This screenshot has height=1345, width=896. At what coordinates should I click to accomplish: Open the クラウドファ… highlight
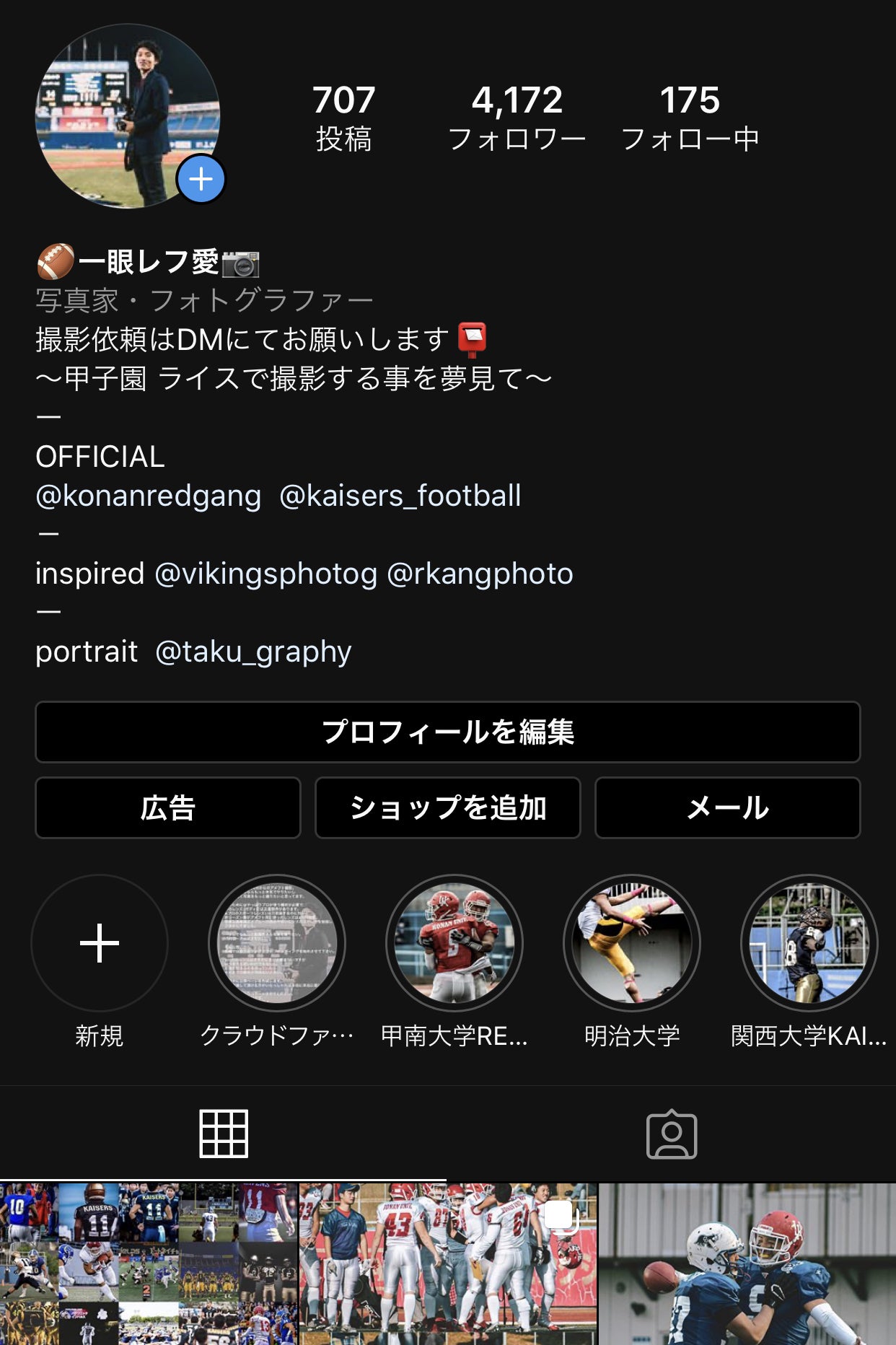277,943
